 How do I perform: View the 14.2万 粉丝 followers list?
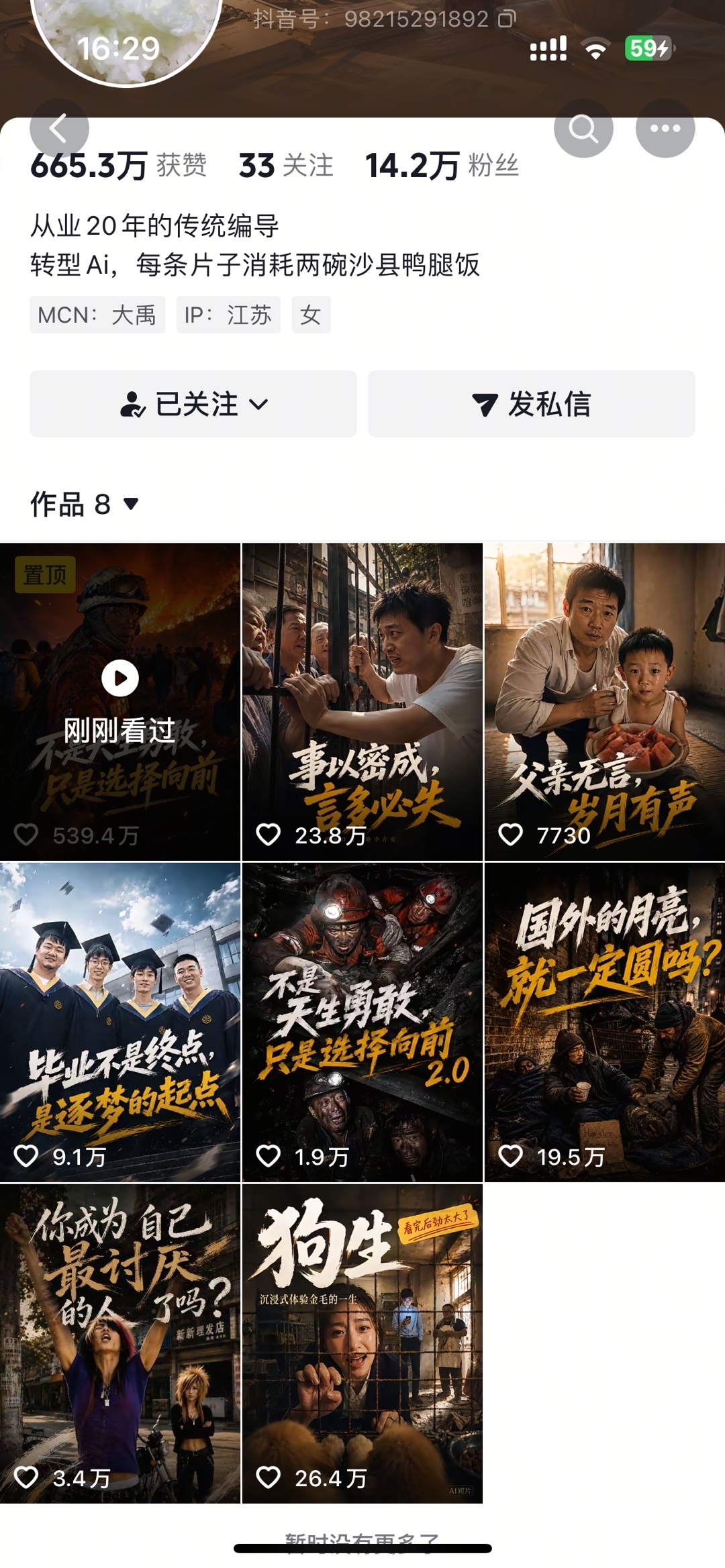click(442, 166)
